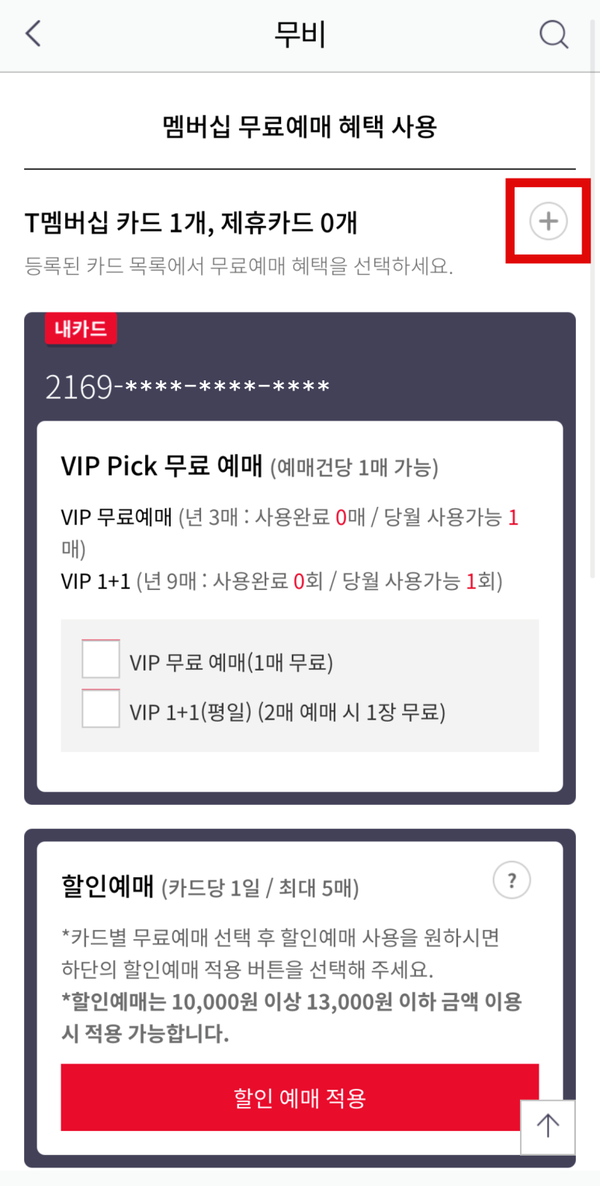Jump to top with the up-arrow button
This screenshot has width=600, height=1186.
tap(548, 1125)
